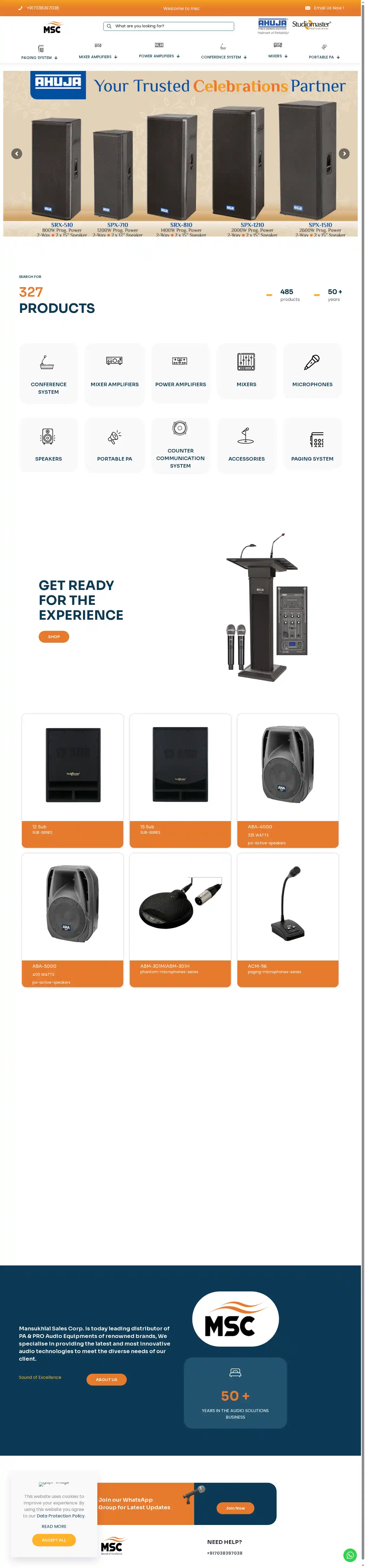Open the Speakers category card

click(49, 445)
